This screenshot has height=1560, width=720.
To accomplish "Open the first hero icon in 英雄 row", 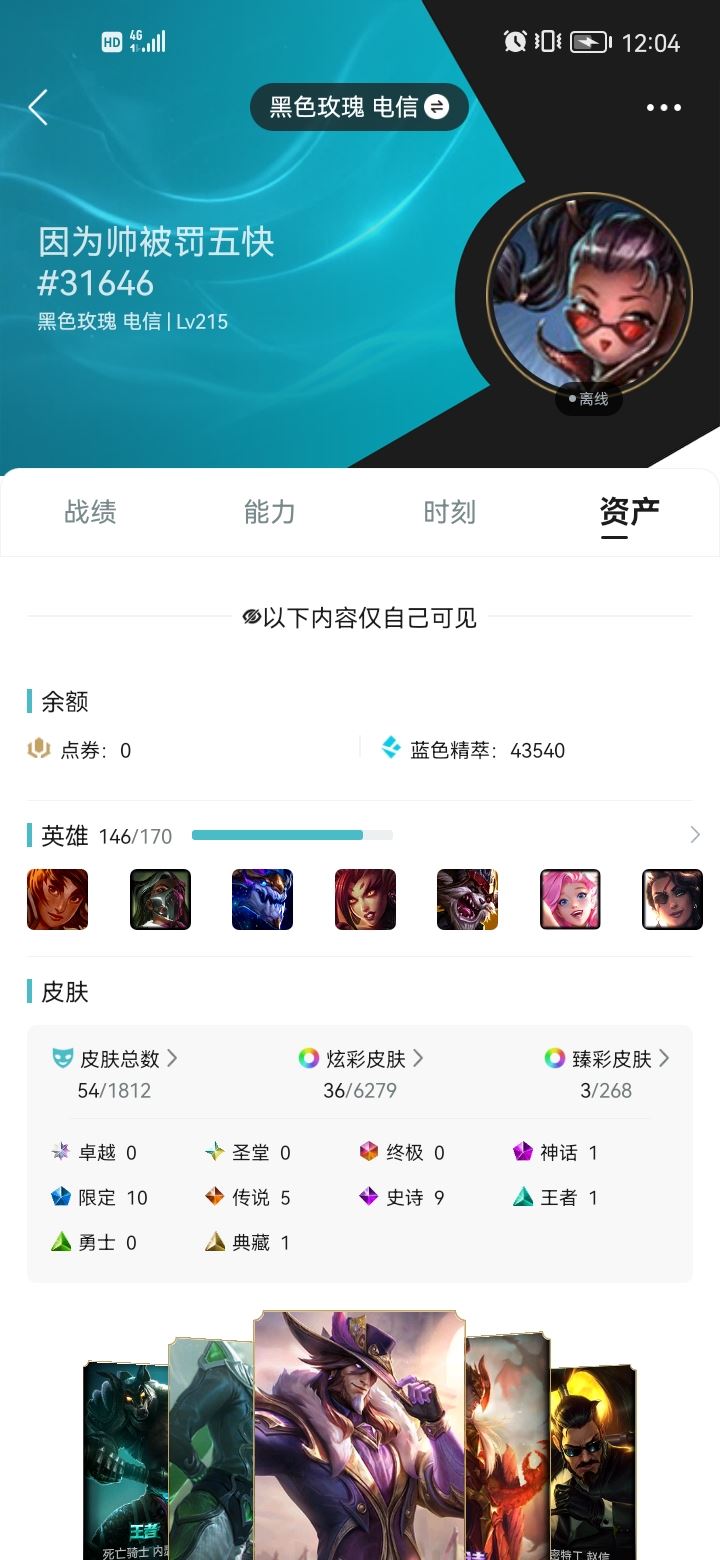I will 57,899.
